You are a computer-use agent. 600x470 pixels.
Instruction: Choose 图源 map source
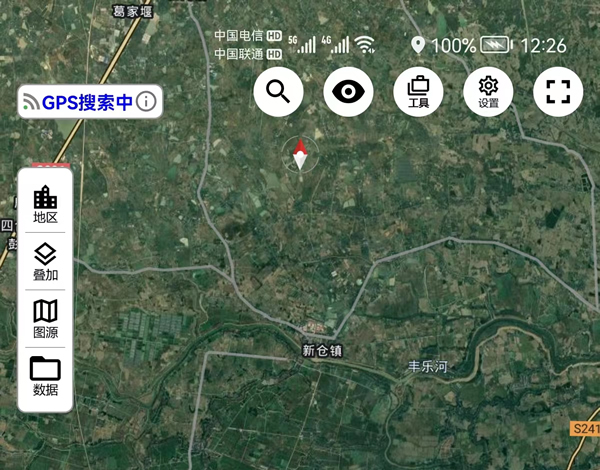(45, 318)
